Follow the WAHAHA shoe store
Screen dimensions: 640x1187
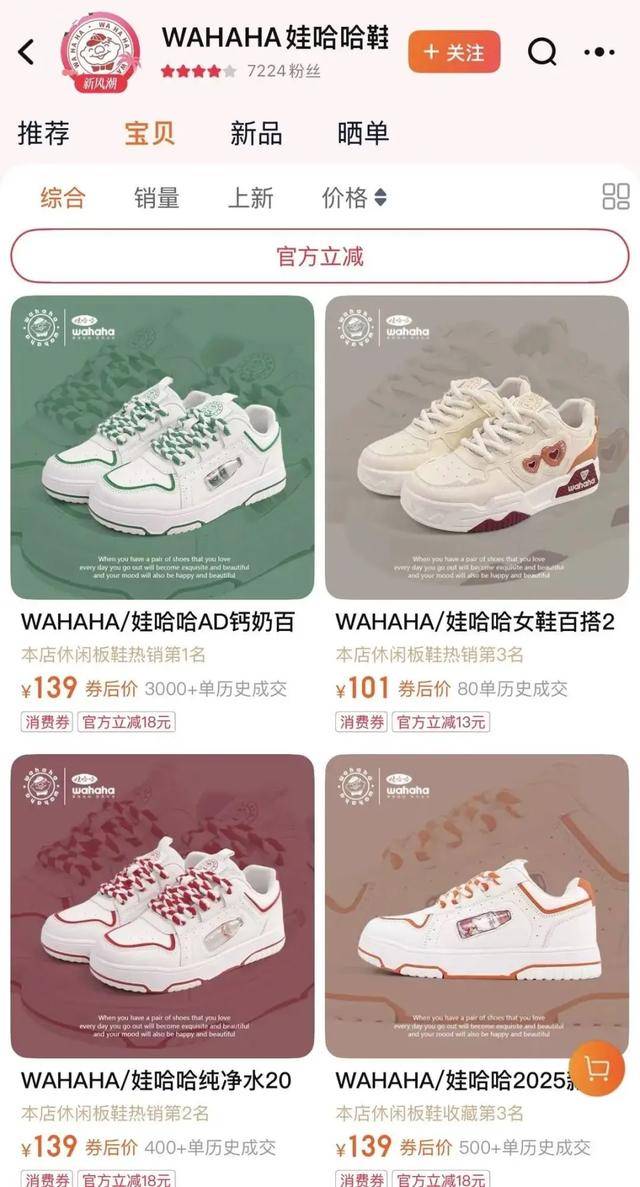point(454,52)
